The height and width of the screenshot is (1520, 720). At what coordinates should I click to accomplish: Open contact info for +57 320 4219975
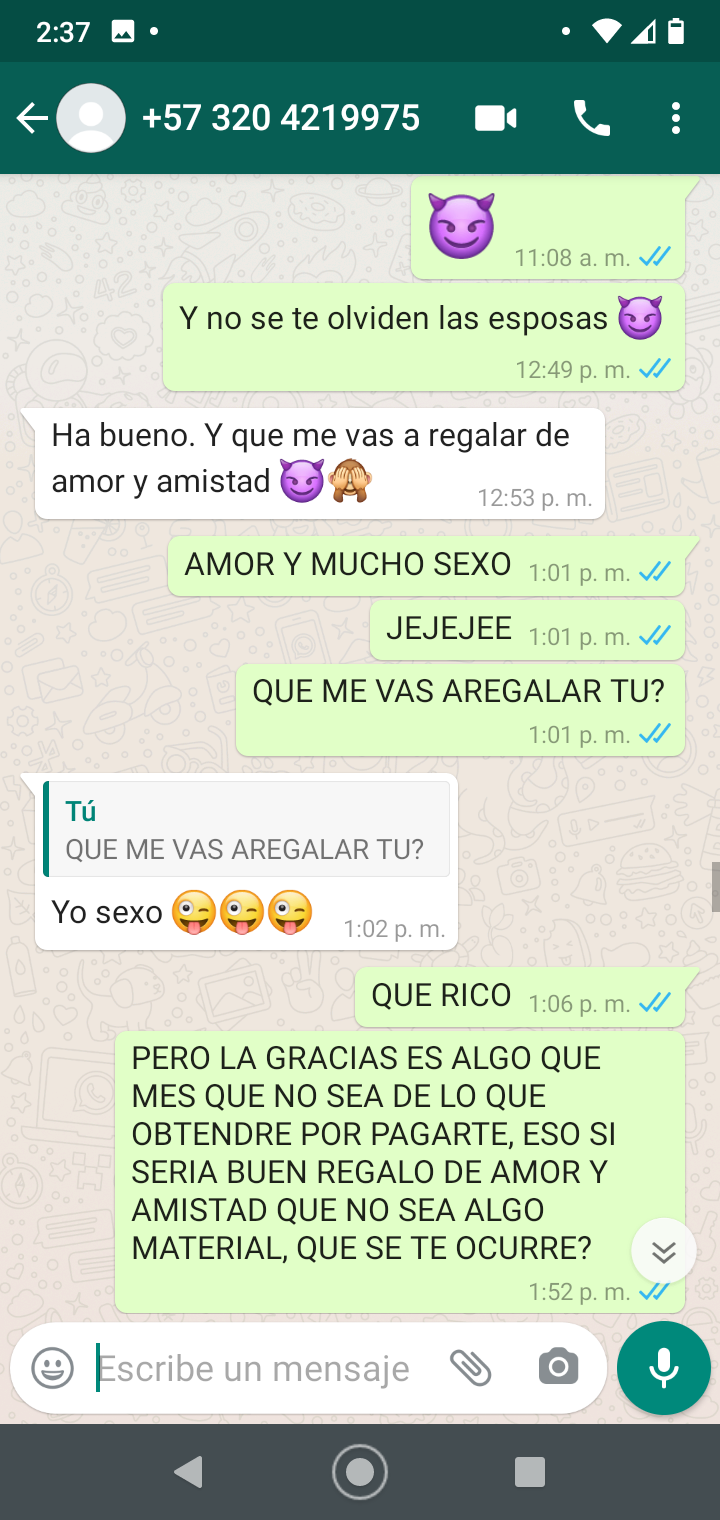click(280, 119)
